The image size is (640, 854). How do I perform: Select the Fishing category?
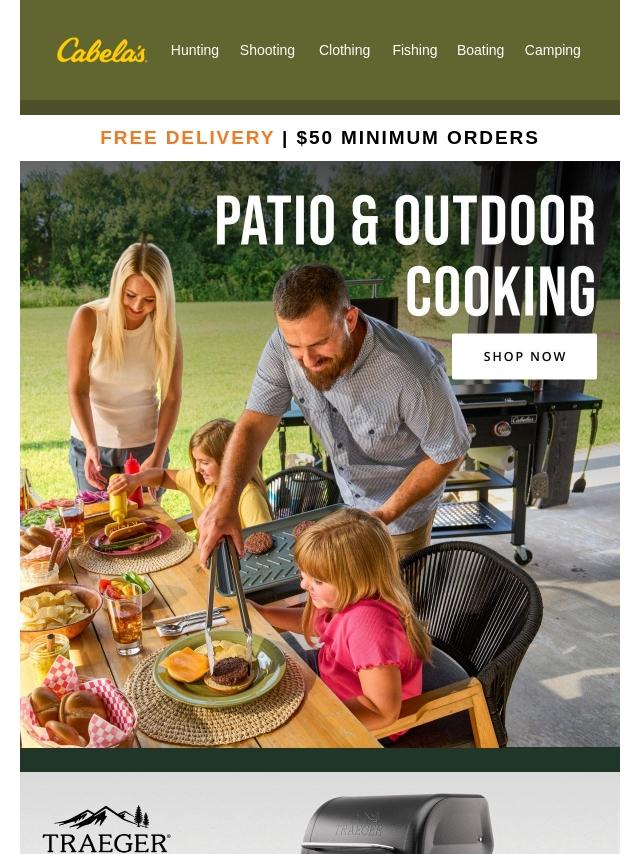click(415, 50)
